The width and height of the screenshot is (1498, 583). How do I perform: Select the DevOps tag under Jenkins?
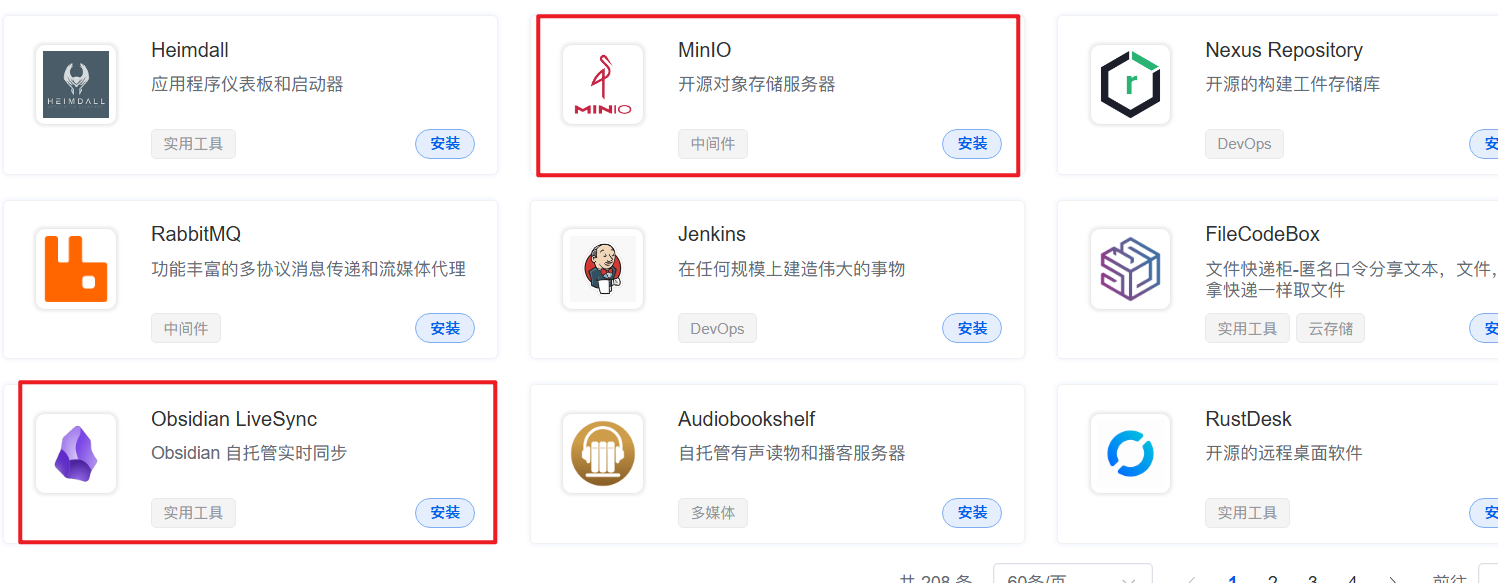(x=717, y=328)
